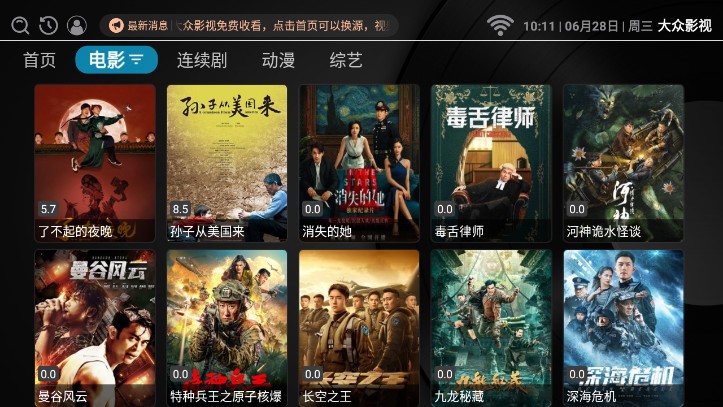Open the 电影 filter tab
Viewport: 723px width, 407px height.
pyautogui.click(x=116, y=61)
